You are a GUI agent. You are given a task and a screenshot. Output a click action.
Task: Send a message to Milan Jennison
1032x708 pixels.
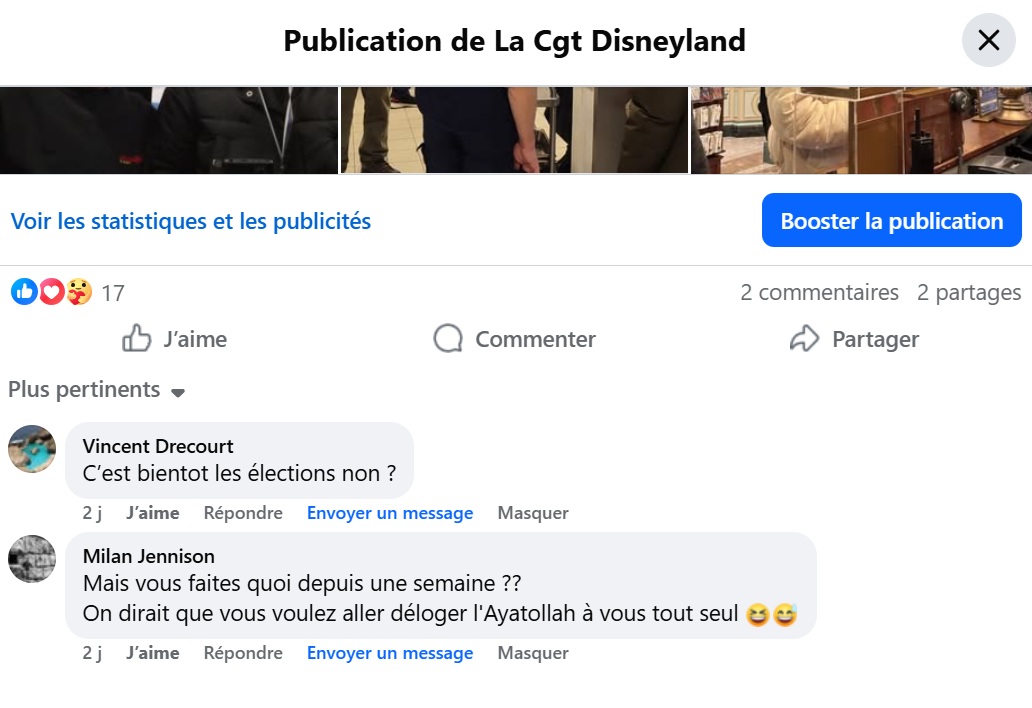click(390, 653)
